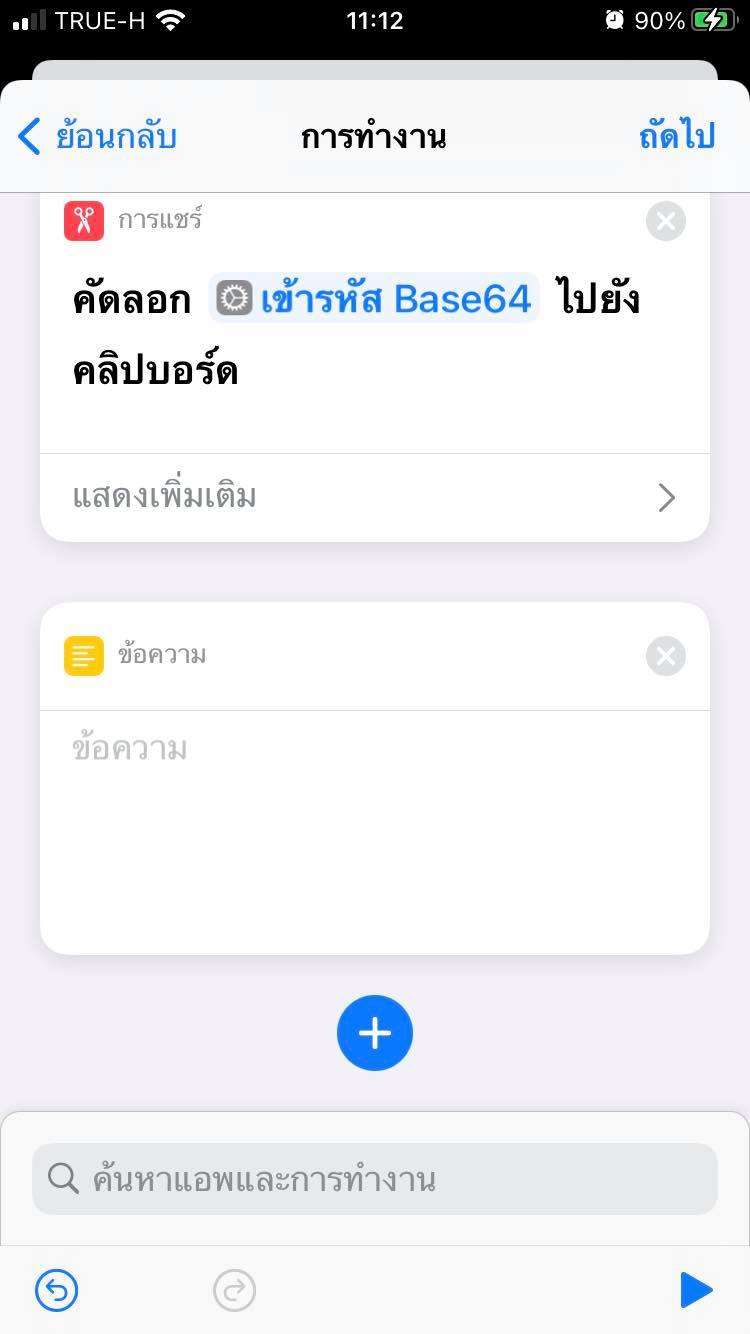Open the ค้นหาแอพและการทำงาน search field
This screenshot has height=1334, width=750.
[x=375, y=1179]
